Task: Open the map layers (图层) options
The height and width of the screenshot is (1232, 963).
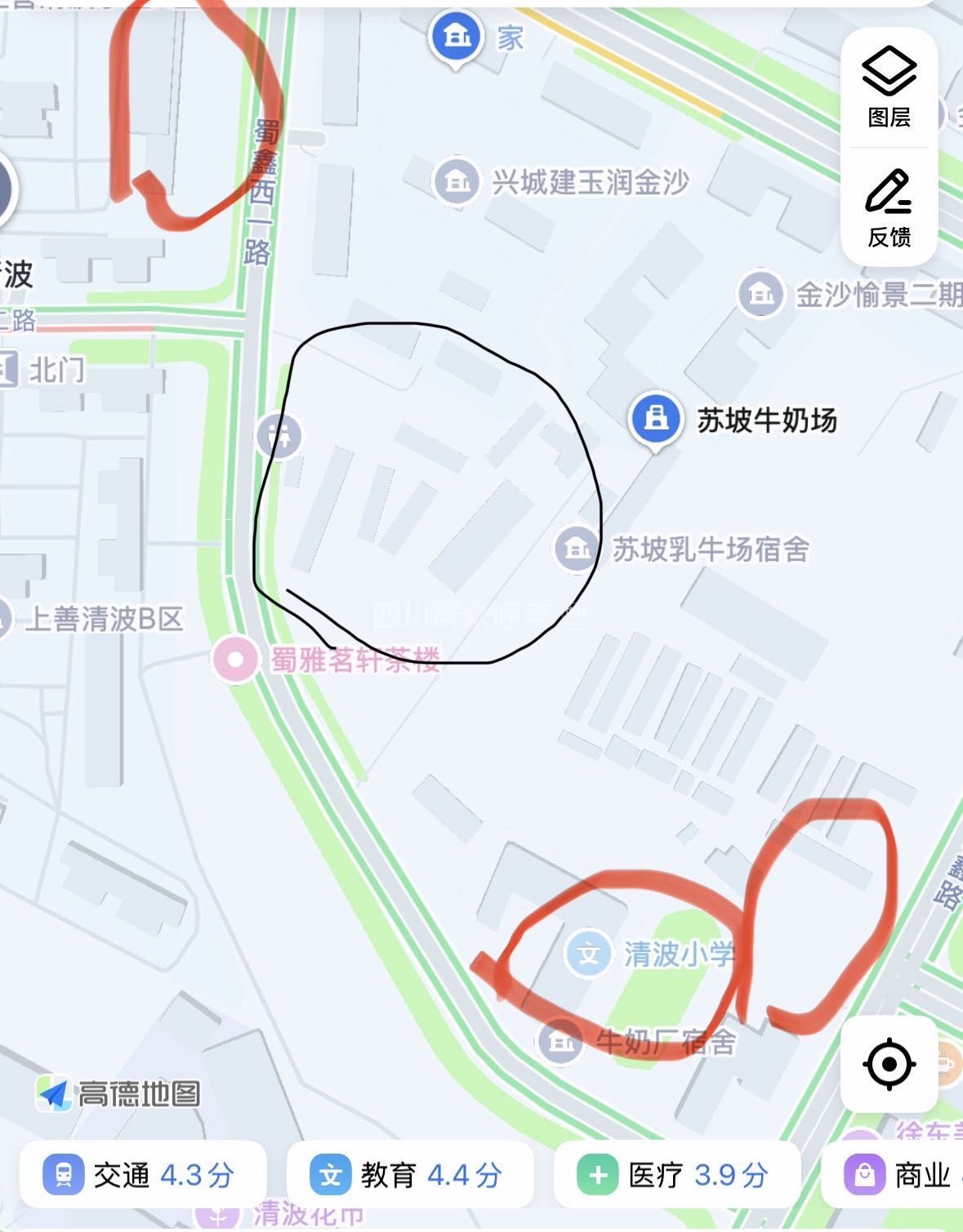Action: (889, 87)
